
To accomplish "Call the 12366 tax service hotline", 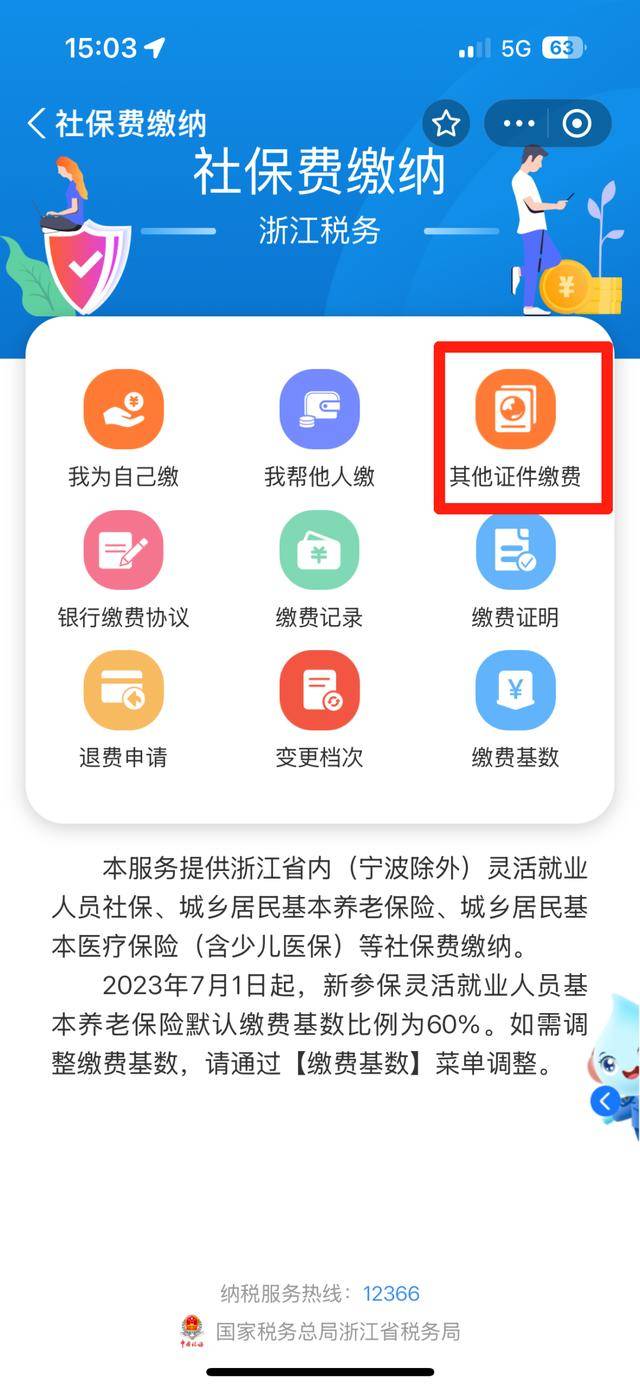I will (x=391, y=1294).
